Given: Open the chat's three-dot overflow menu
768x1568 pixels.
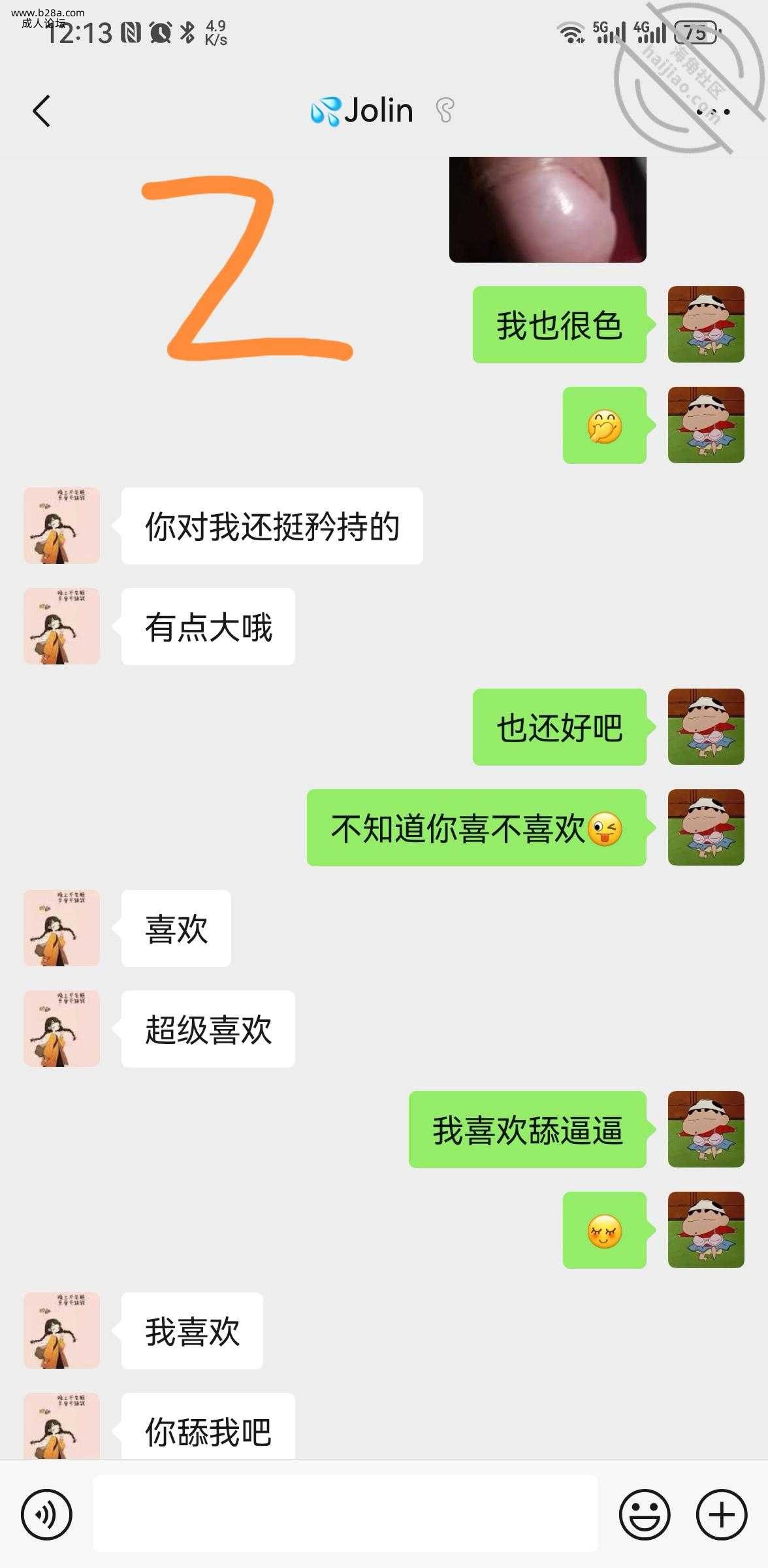Looking at the screenshot, I should [712, 112].
